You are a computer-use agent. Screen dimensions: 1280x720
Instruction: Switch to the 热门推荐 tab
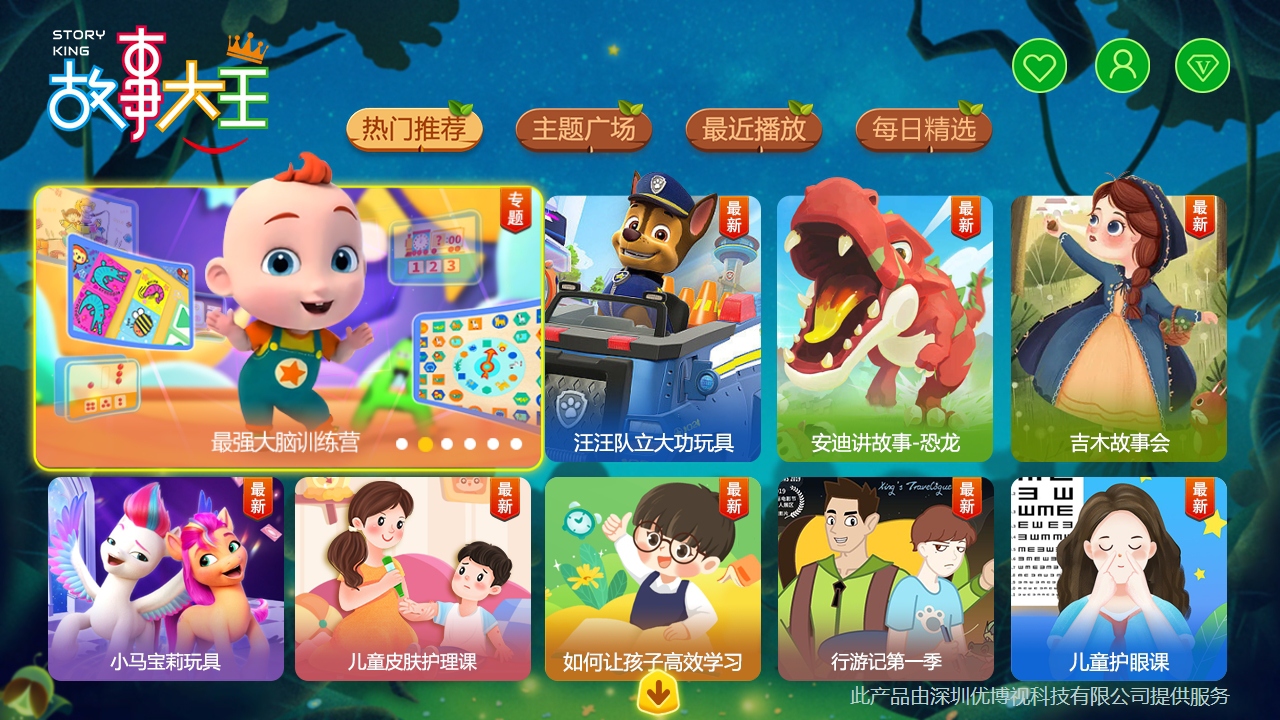pos(414,130)
